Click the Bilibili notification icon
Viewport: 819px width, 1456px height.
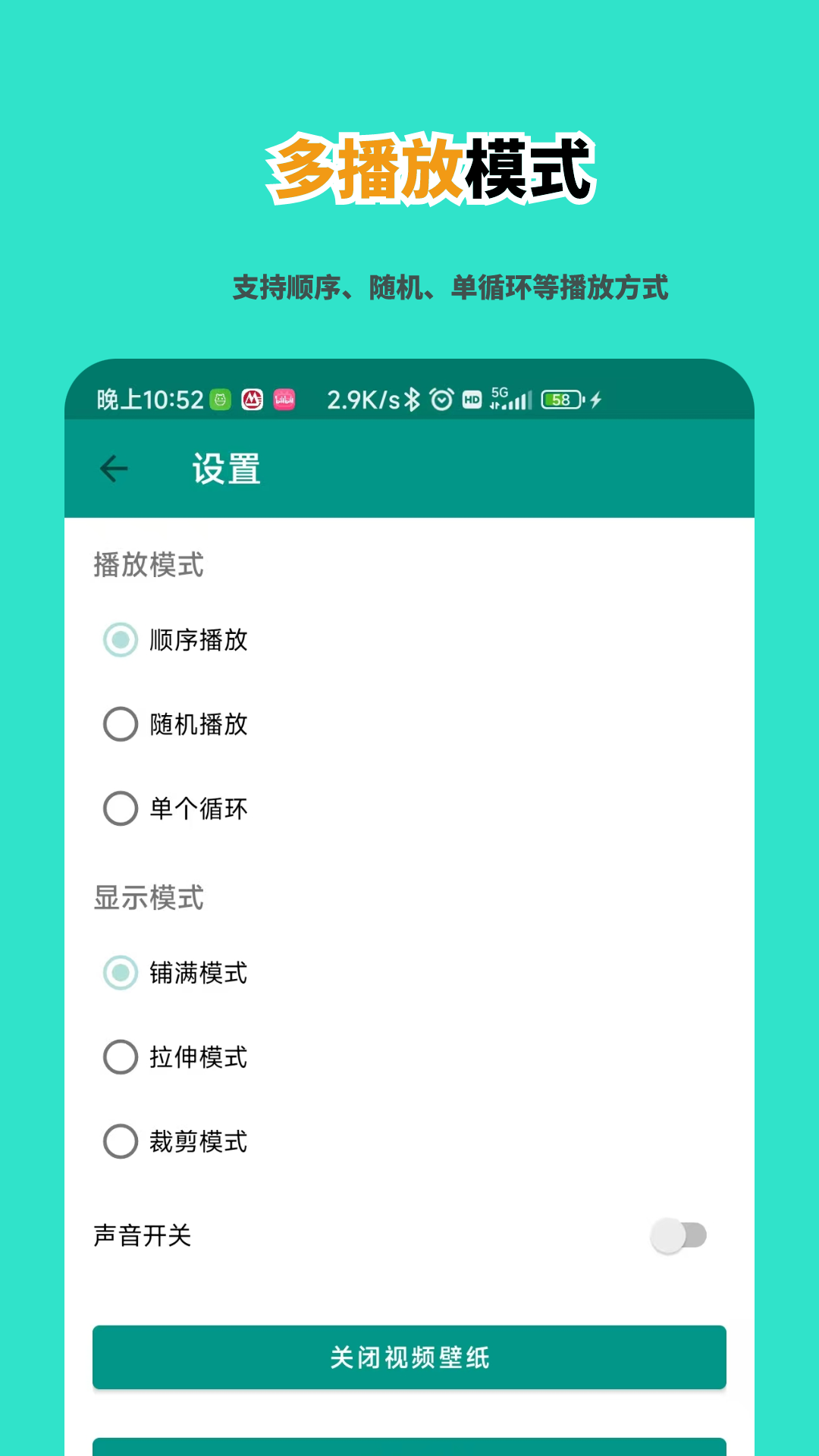coord(284,400)
